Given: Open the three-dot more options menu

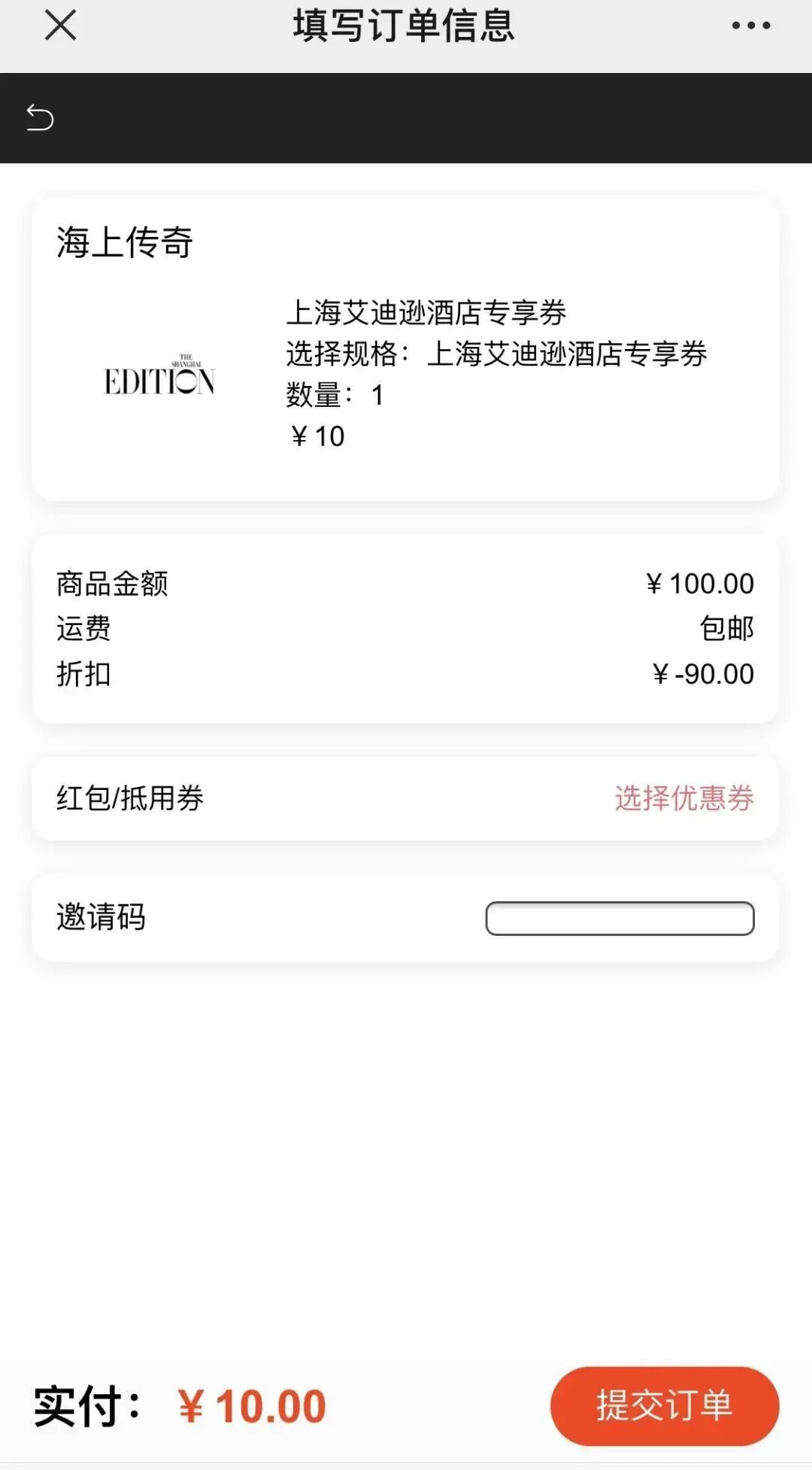Looking at the screenshot, I should tap(750, 26).
